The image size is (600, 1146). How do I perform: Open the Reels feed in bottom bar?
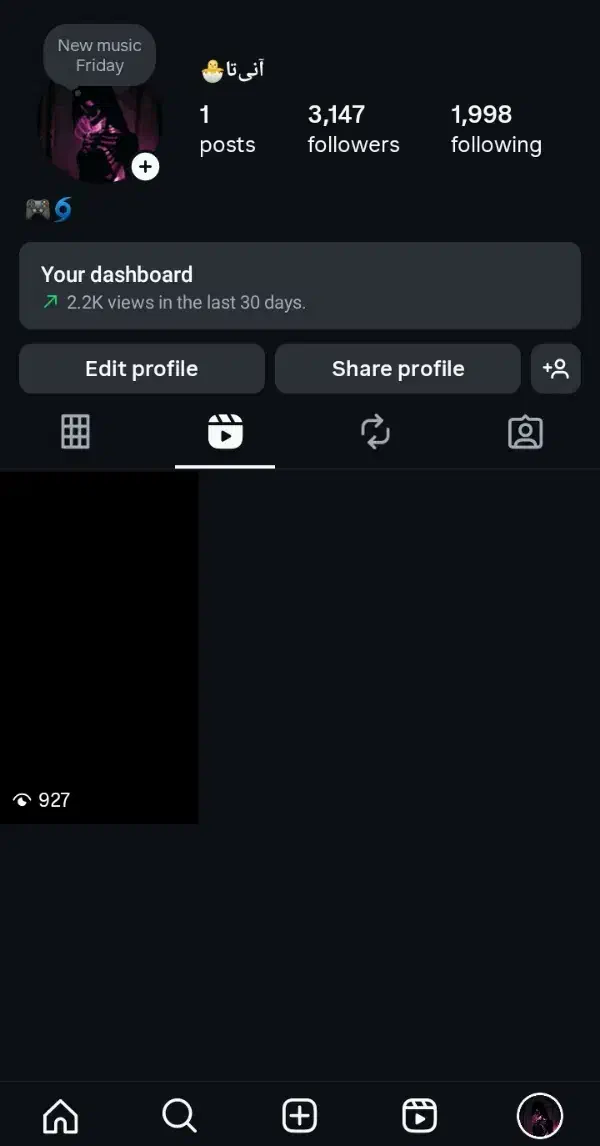419,1115
